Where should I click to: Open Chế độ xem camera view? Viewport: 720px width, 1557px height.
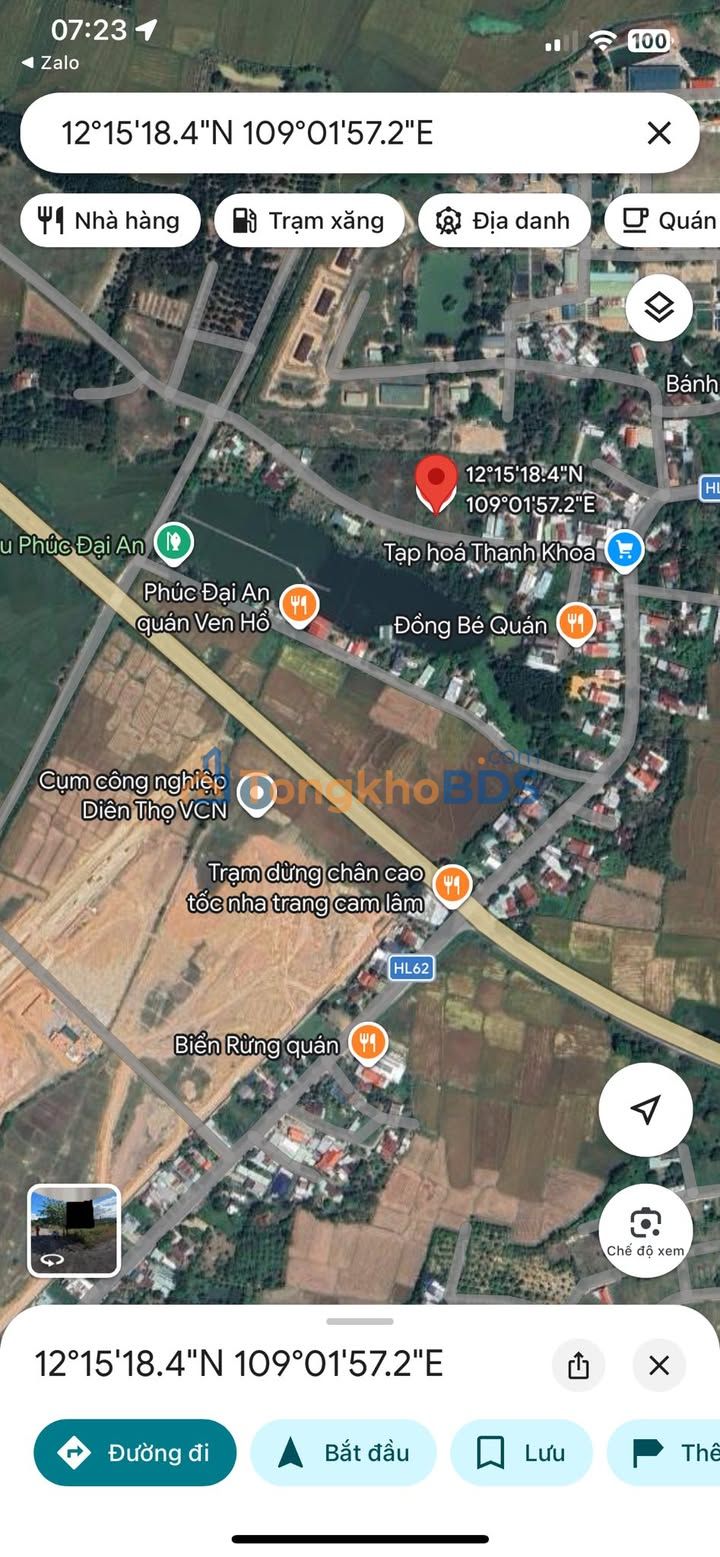[x=645, y=1231]
